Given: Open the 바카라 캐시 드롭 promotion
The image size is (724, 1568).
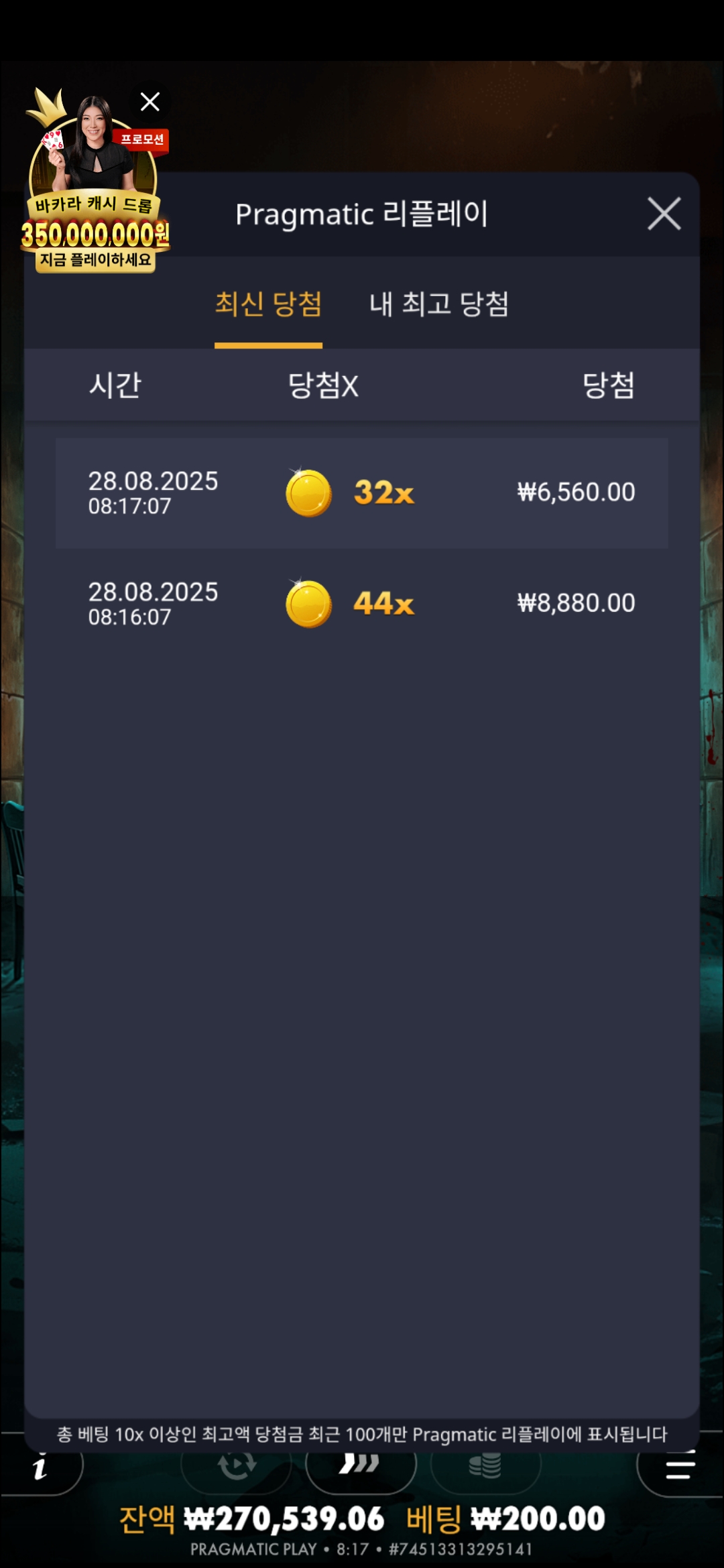Looking at the screenshot, I should [x=94, y=201].
